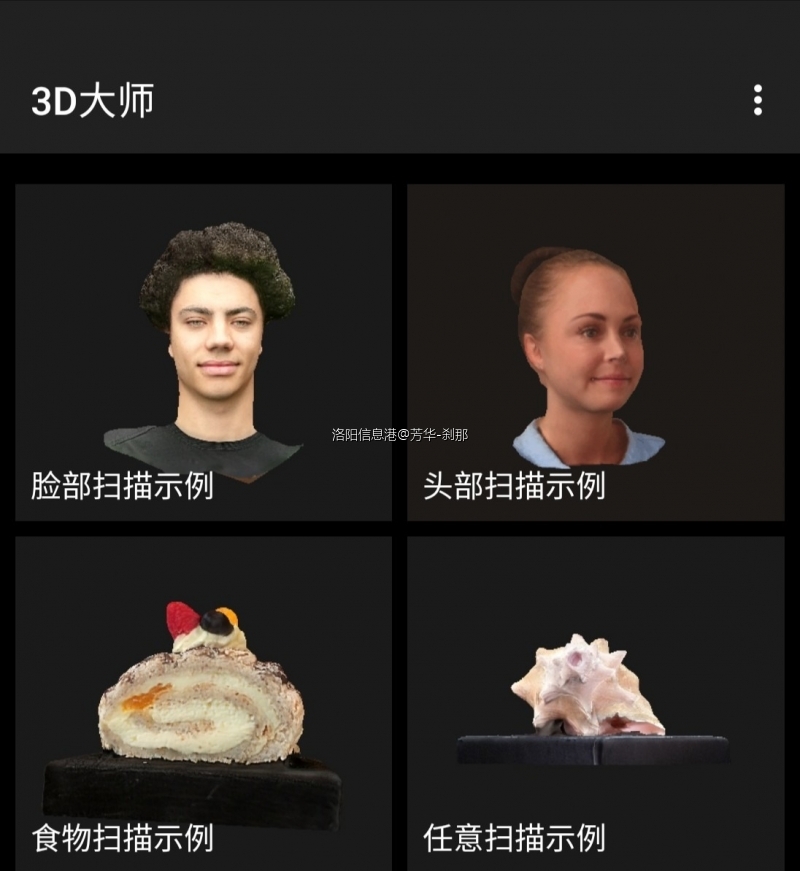This screenshot has height=871, width=800.
Task: Open the three-dot overflow menu
Action: click(x=757, y=100)
